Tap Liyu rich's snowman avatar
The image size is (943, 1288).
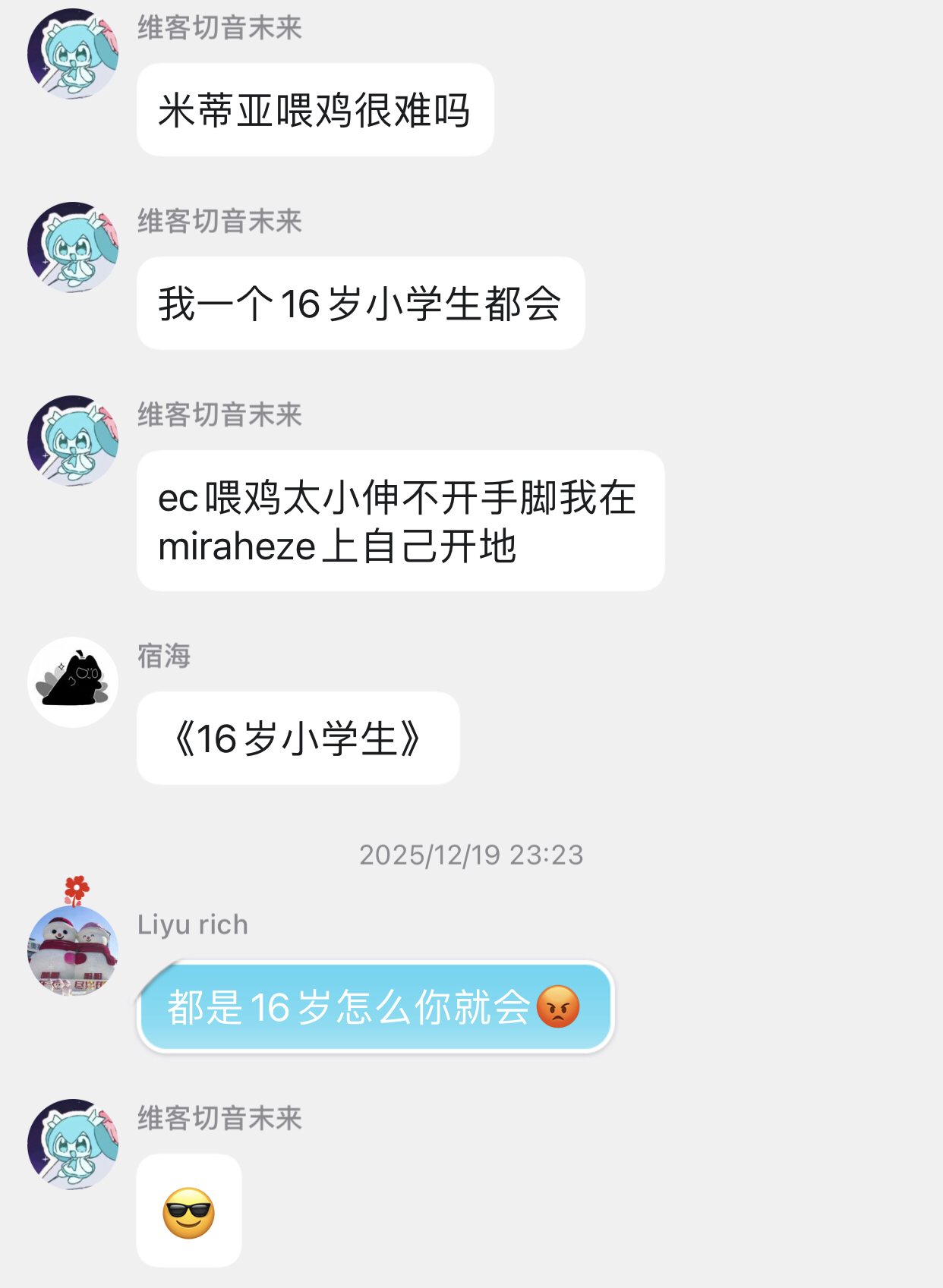(73, 949)
